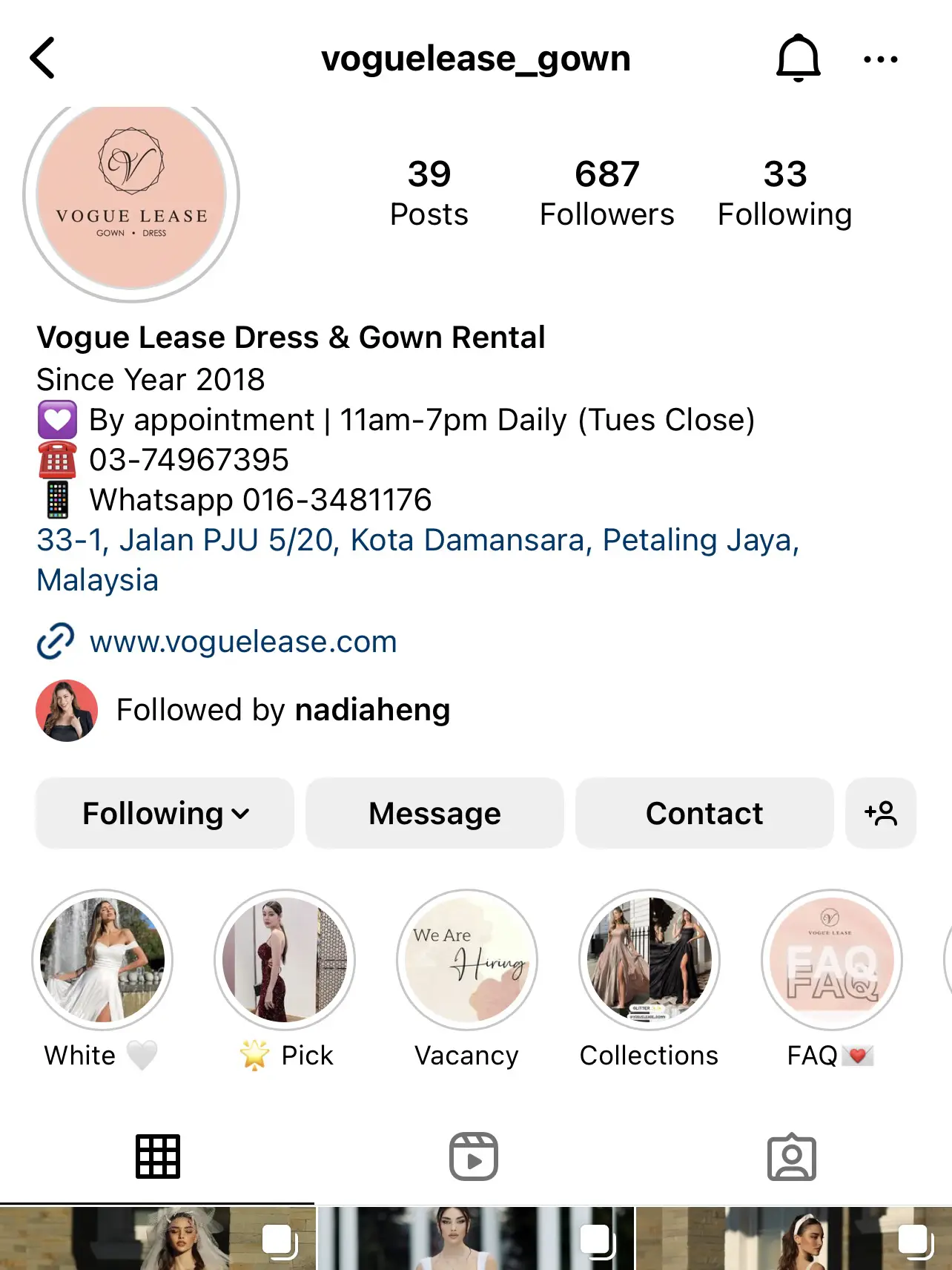The width and height of the screenshot is (952, 1270).
Task: Open the White story highlight
Action: coord(102,960)
